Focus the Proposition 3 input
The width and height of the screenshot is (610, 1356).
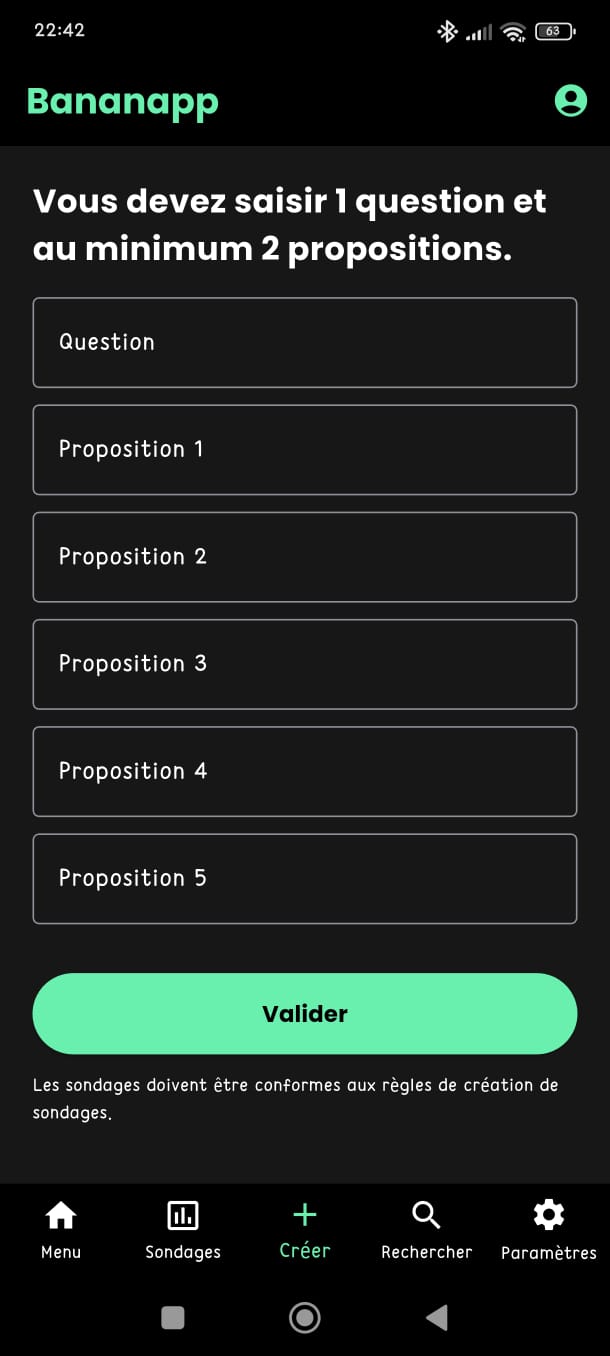point(305,664)
